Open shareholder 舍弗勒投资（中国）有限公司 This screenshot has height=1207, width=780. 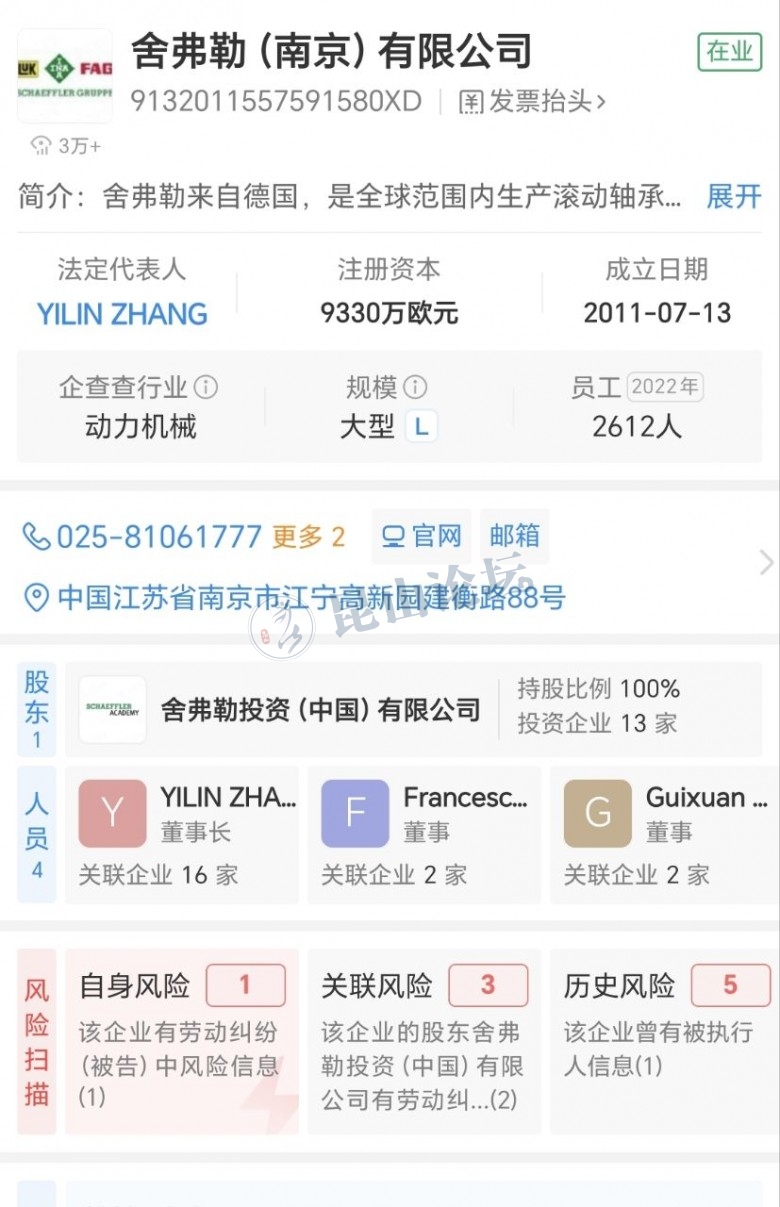[x=320, y=710]
